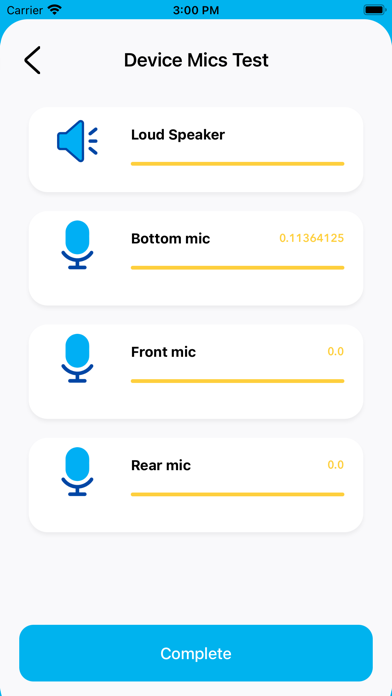Choose the Rear mic card
The width and height of the screenshot is (392, 696).
pos(196,485)
